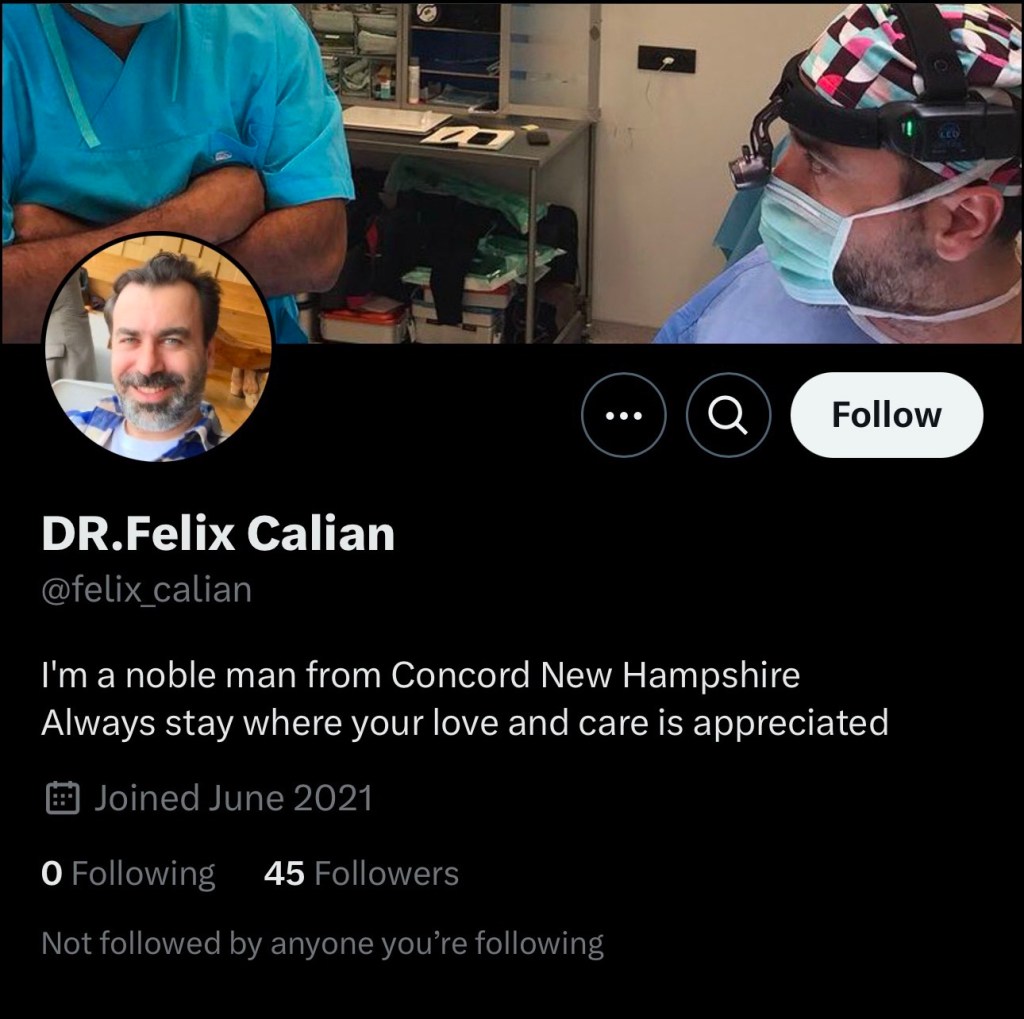View the profile picture
Image resolution: width=1024 pixels, height=1019 pixels.
click(x=159, y=348)
